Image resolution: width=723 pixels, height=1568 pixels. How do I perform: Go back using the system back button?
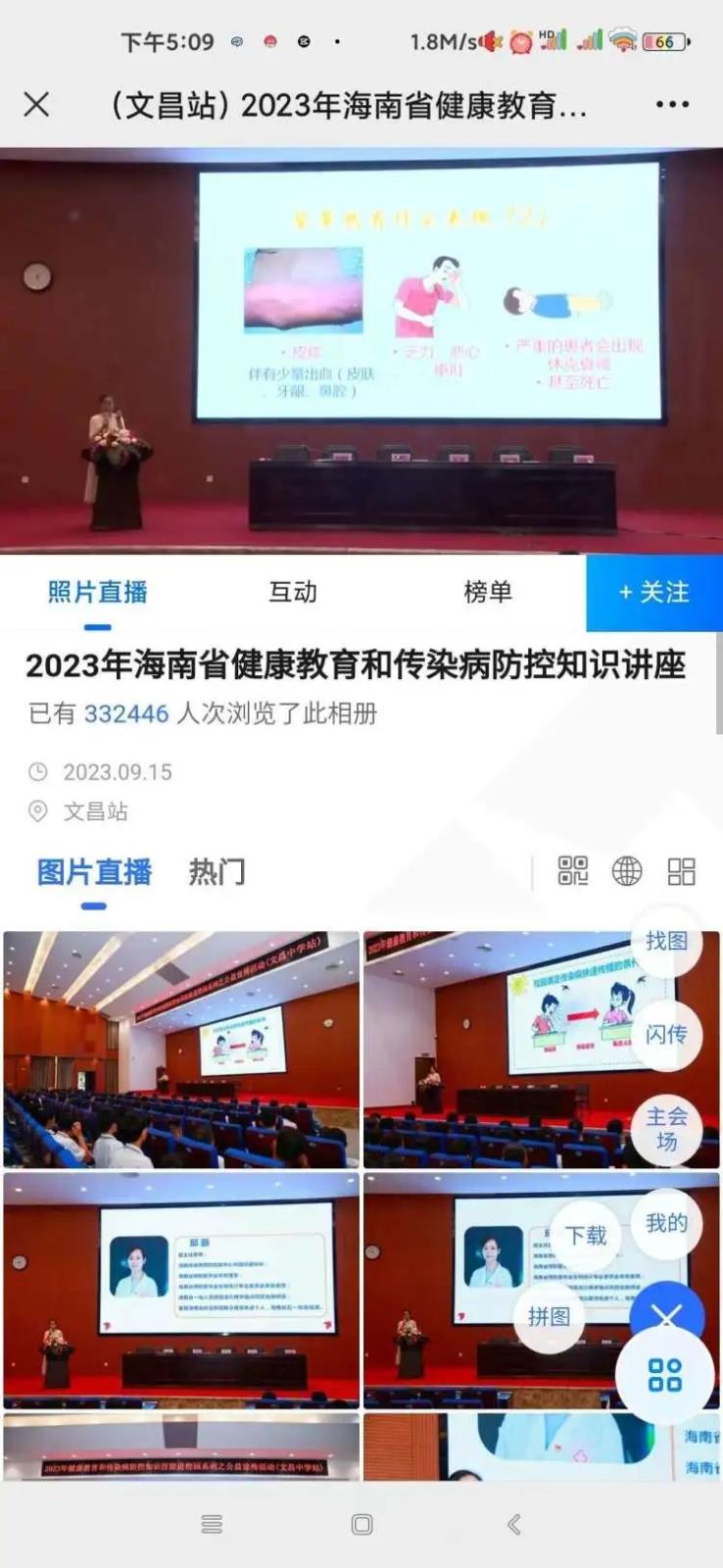(x=513, y=1524)
